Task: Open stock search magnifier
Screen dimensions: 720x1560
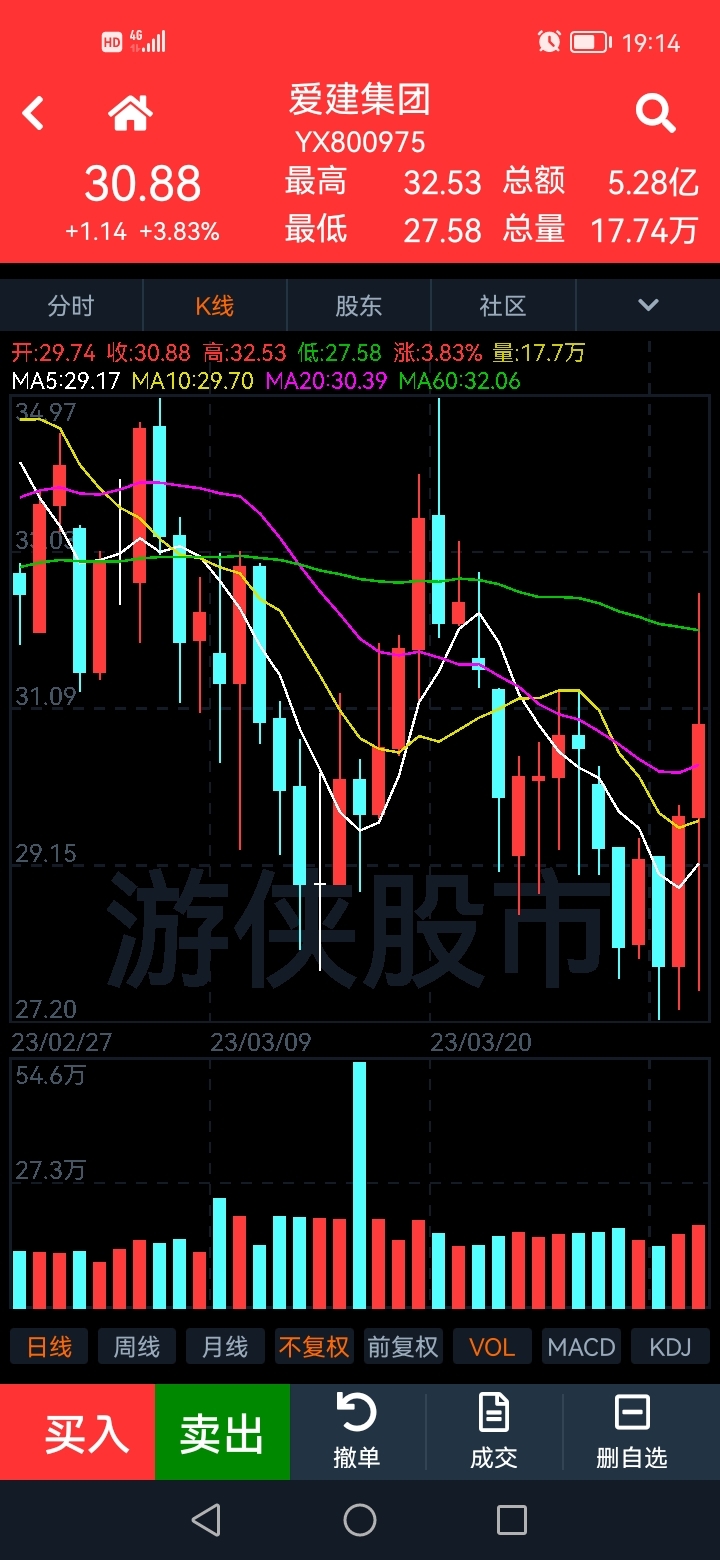Action: point(655,113)
